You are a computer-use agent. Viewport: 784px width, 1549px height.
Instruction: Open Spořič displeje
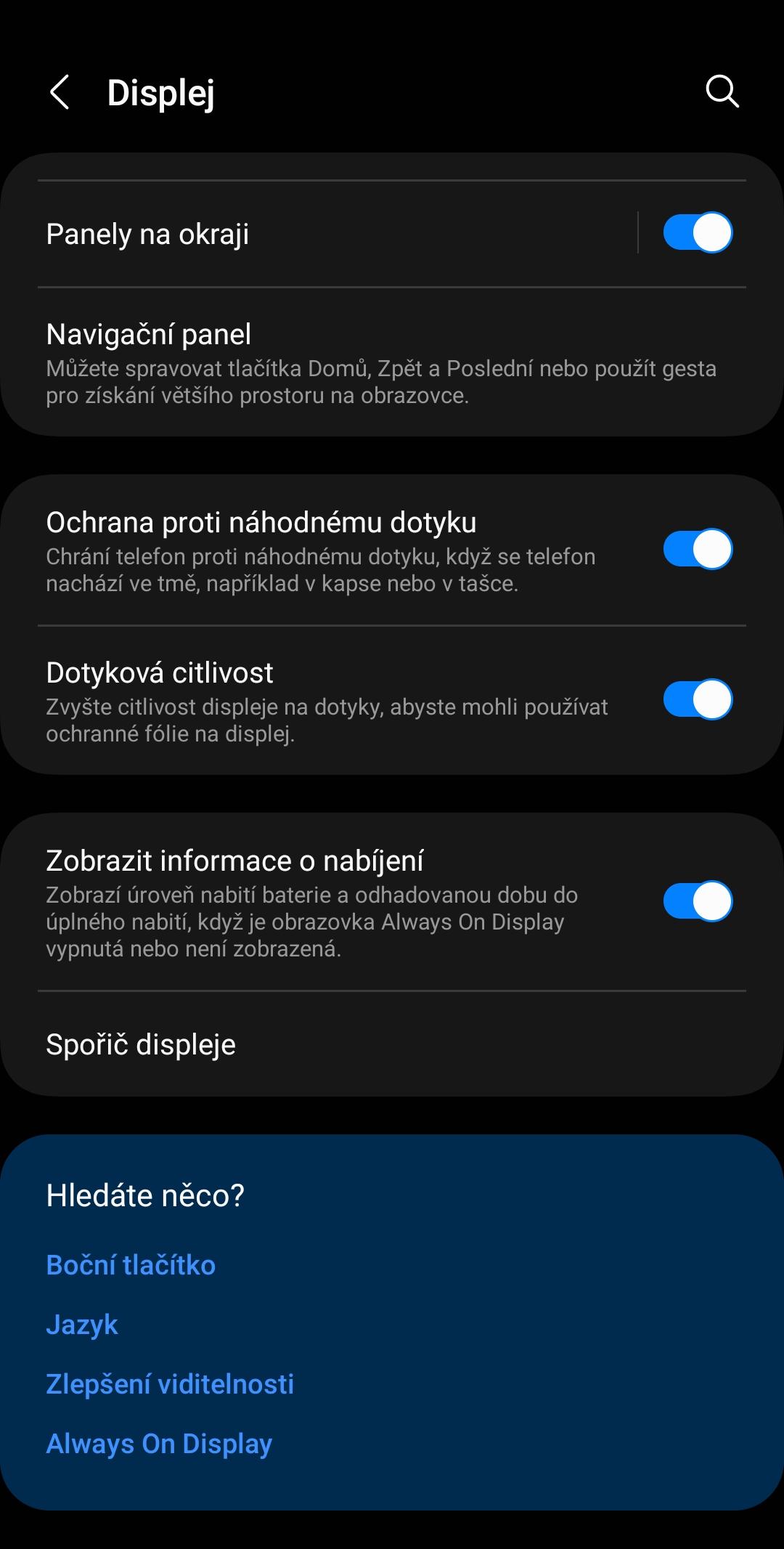(x=392, y=1044)
